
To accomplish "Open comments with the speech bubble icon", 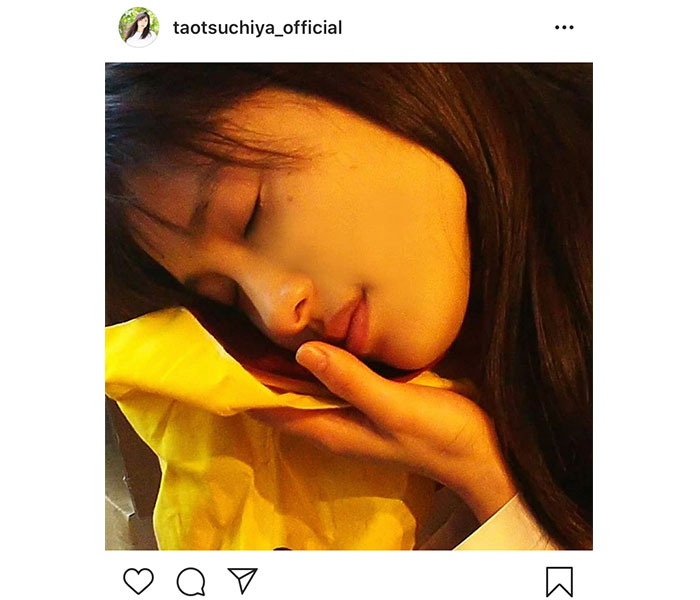I will click(190, 581).
